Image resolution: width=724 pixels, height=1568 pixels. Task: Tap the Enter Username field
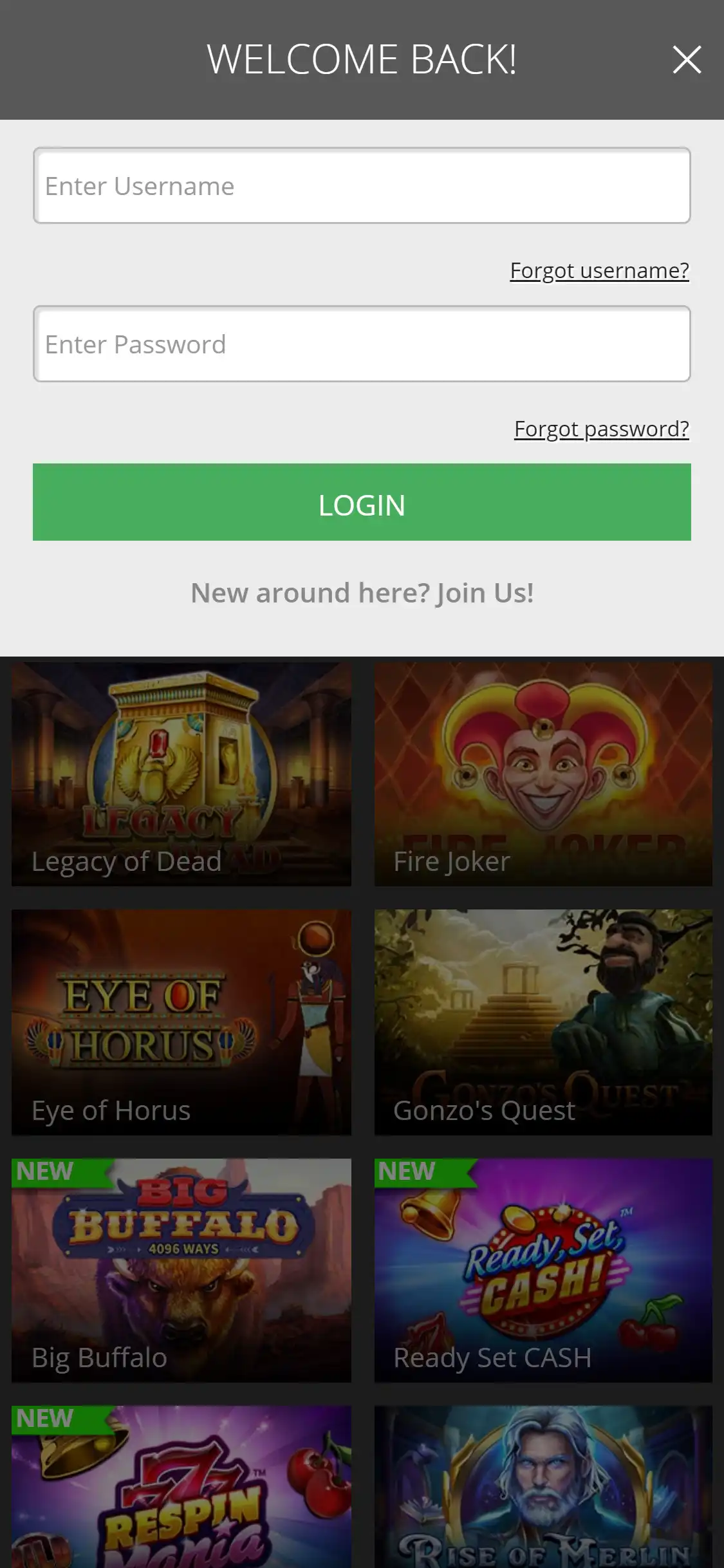[362, 186]
